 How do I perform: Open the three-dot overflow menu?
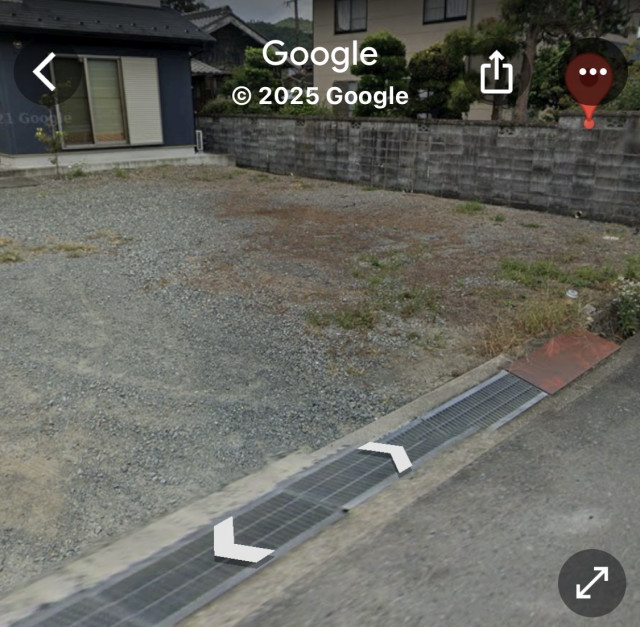click(587, 73)
